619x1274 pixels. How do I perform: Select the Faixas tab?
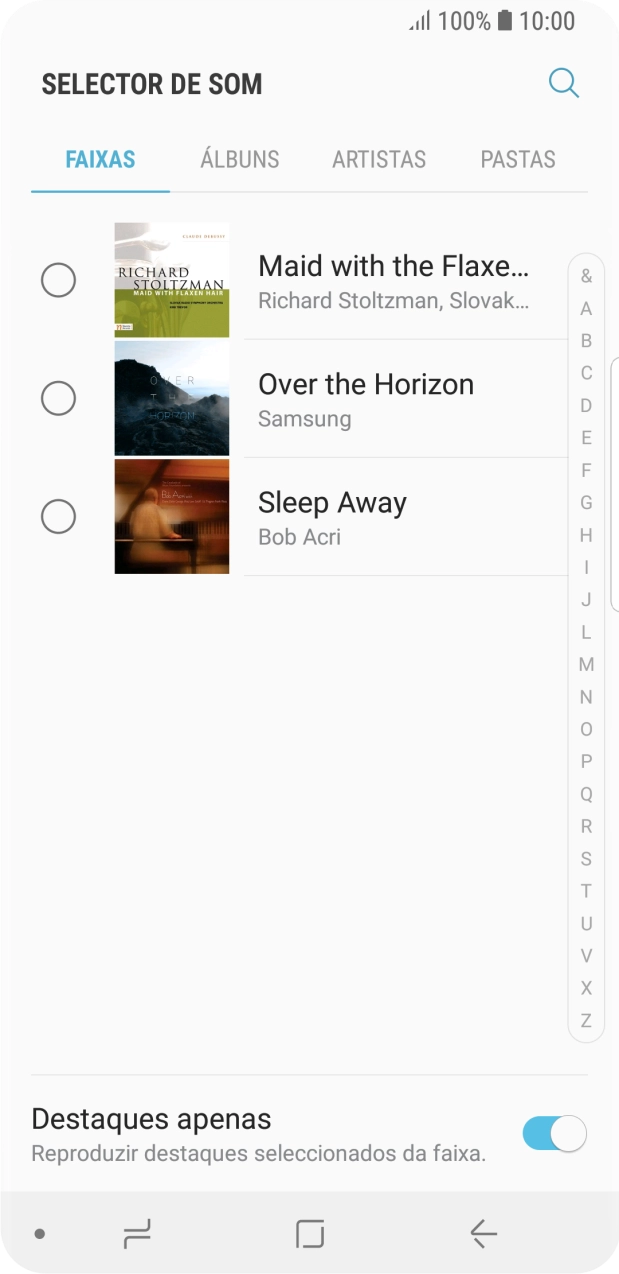click(100, 159)
